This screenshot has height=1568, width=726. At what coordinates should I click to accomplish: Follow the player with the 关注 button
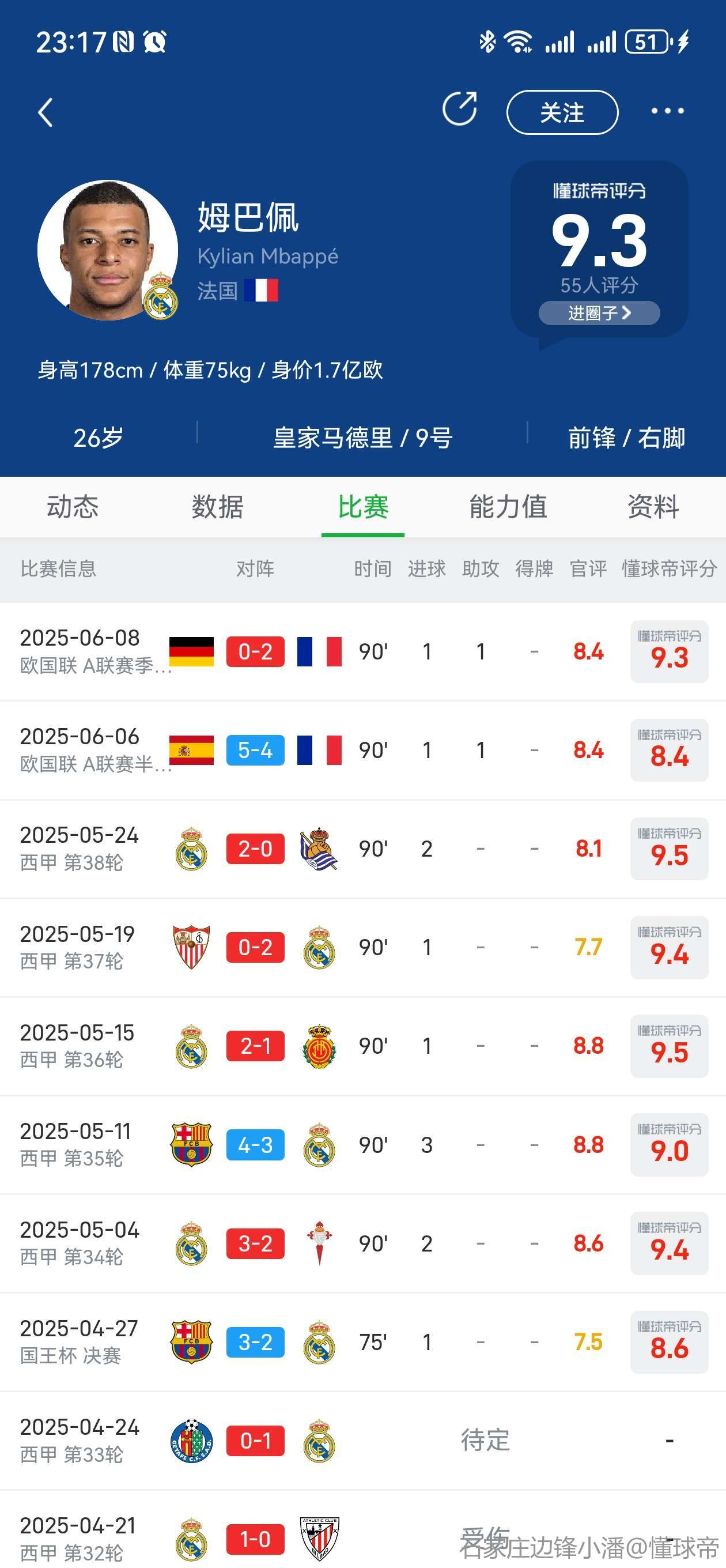click(x=562, y=112)
